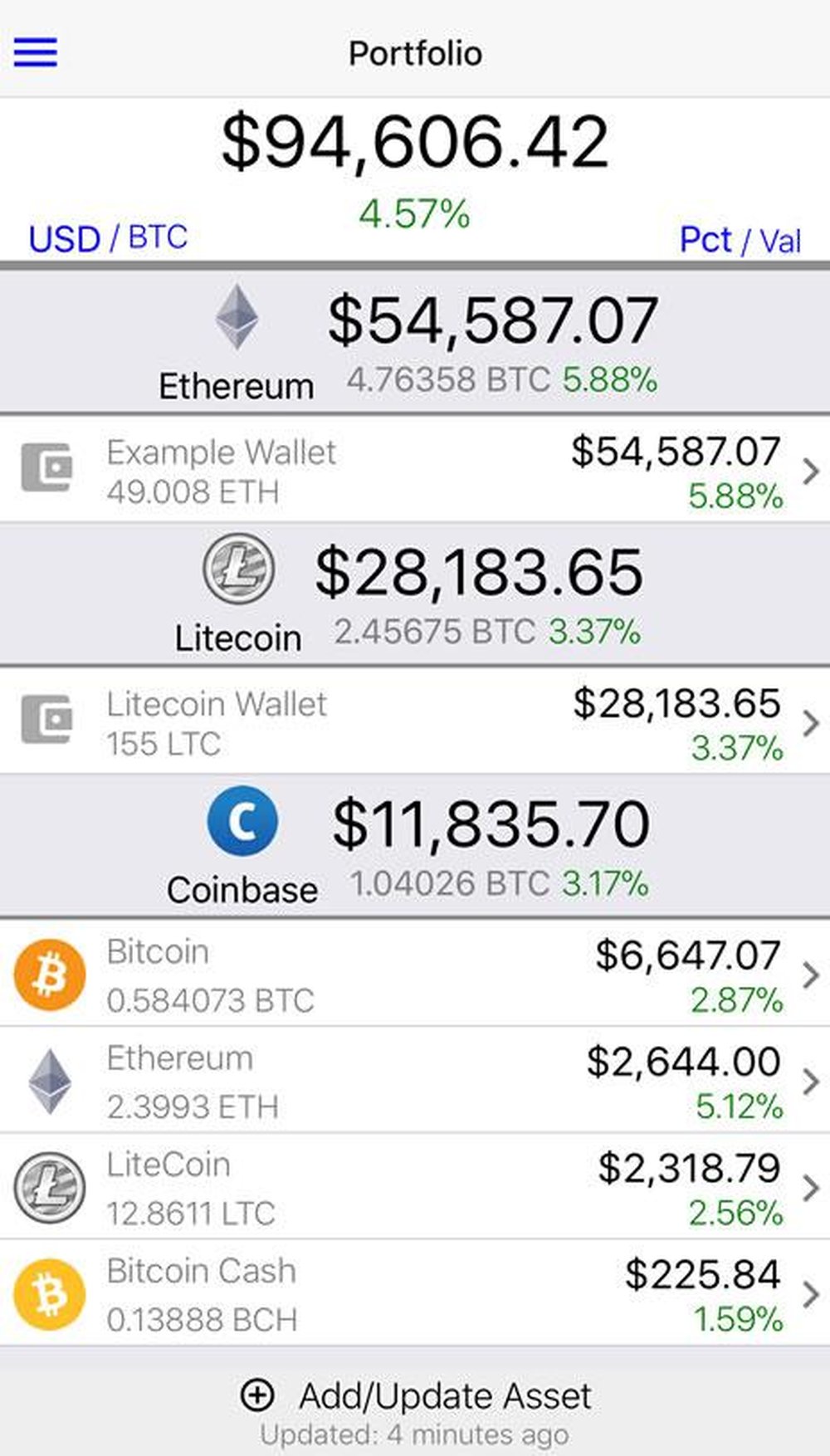Open the Litecoin Wallet row
The image size is (830, 1456).
click(415, 722)
